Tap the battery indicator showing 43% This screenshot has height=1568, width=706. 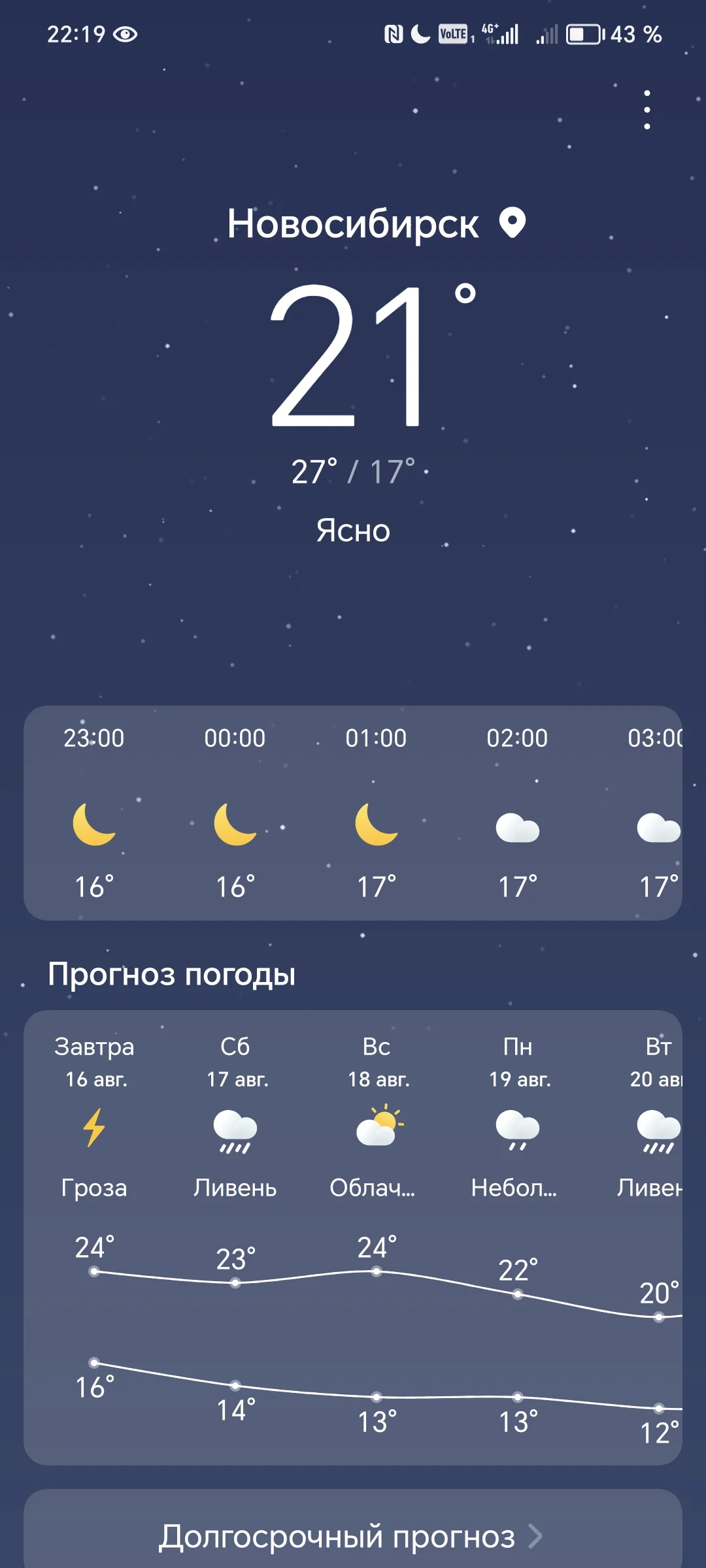[584, 34]
